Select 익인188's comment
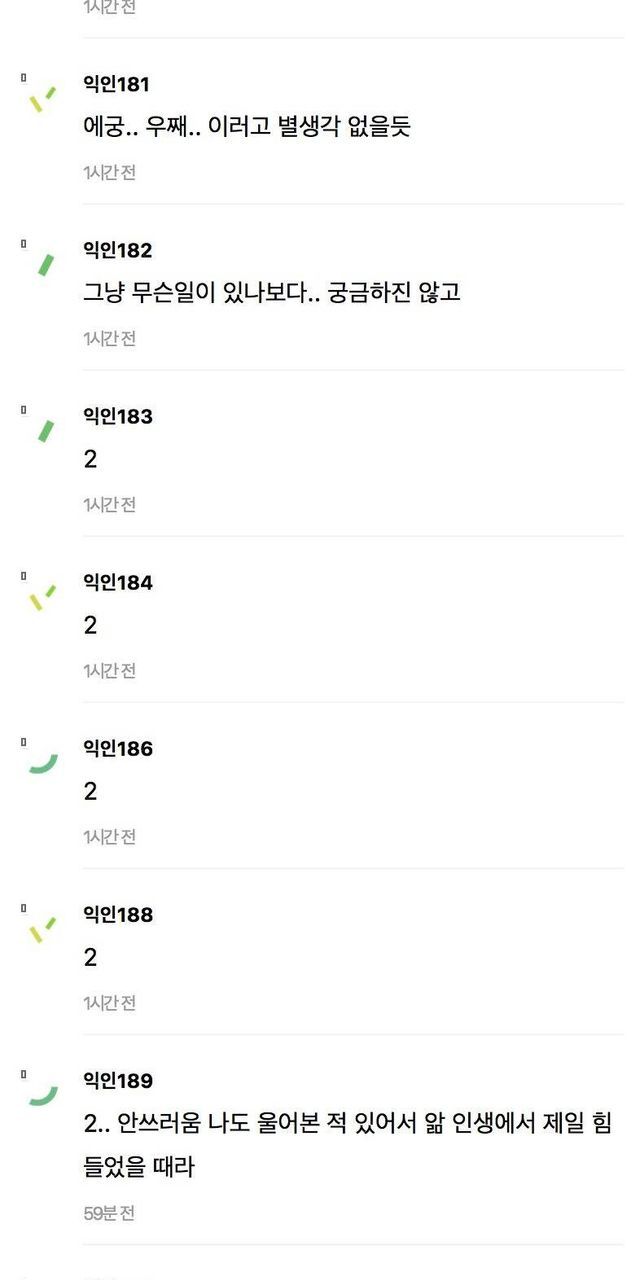 pos(91,958)
